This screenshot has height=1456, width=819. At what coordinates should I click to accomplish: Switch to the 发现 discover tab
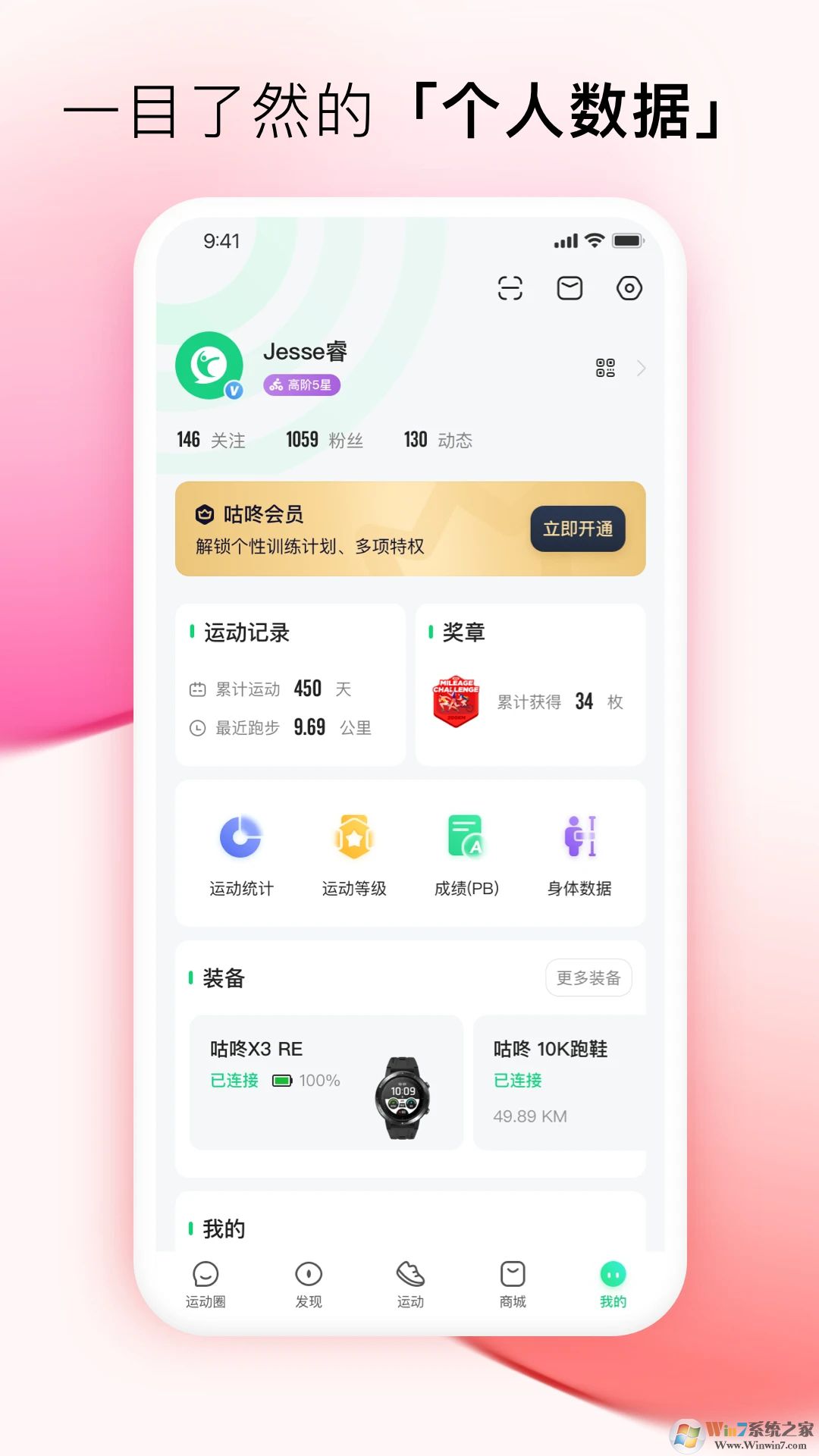(x=308, y=1282)
